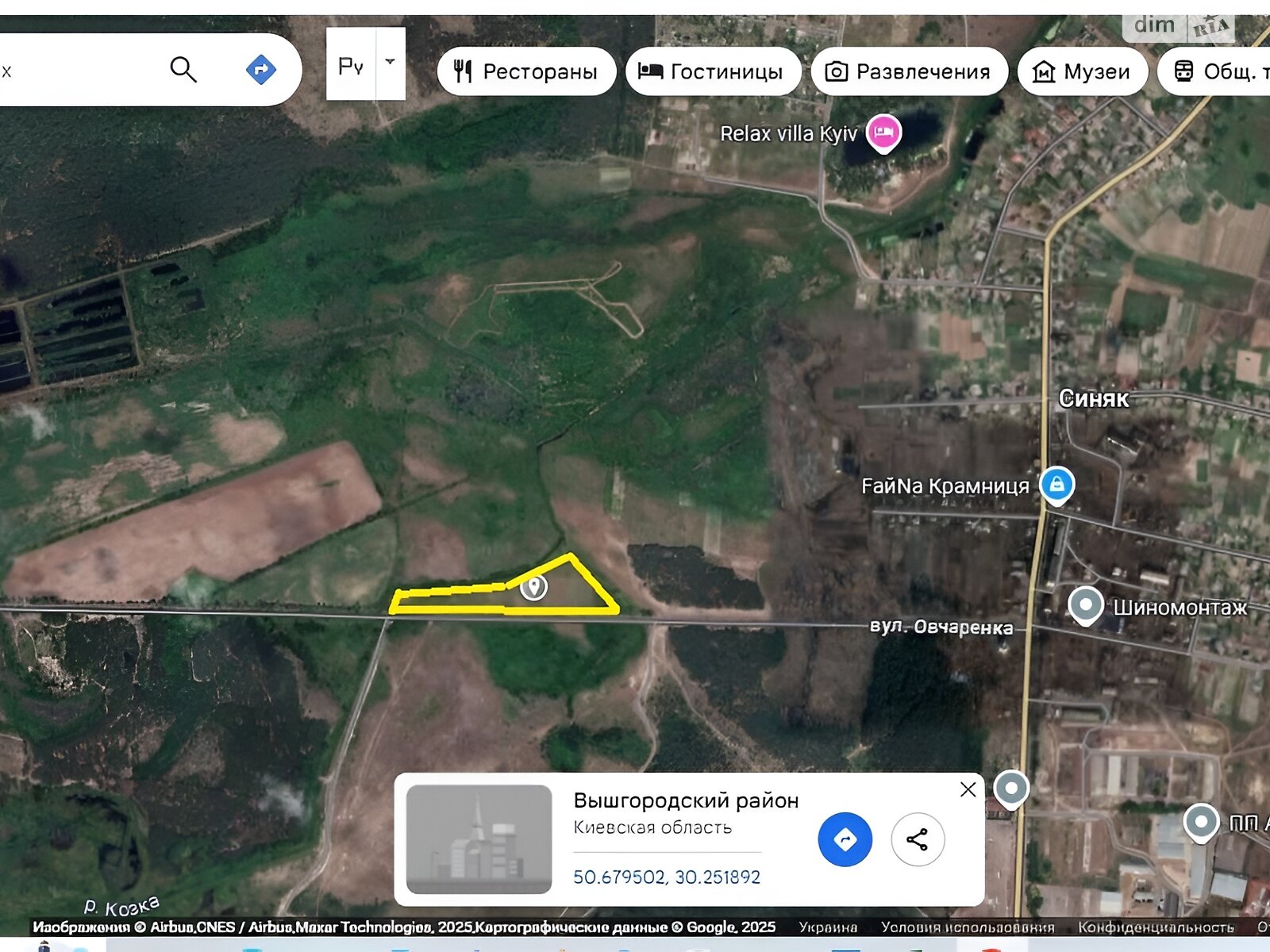
Task: Open the Условия использования link
Action: 967,927
